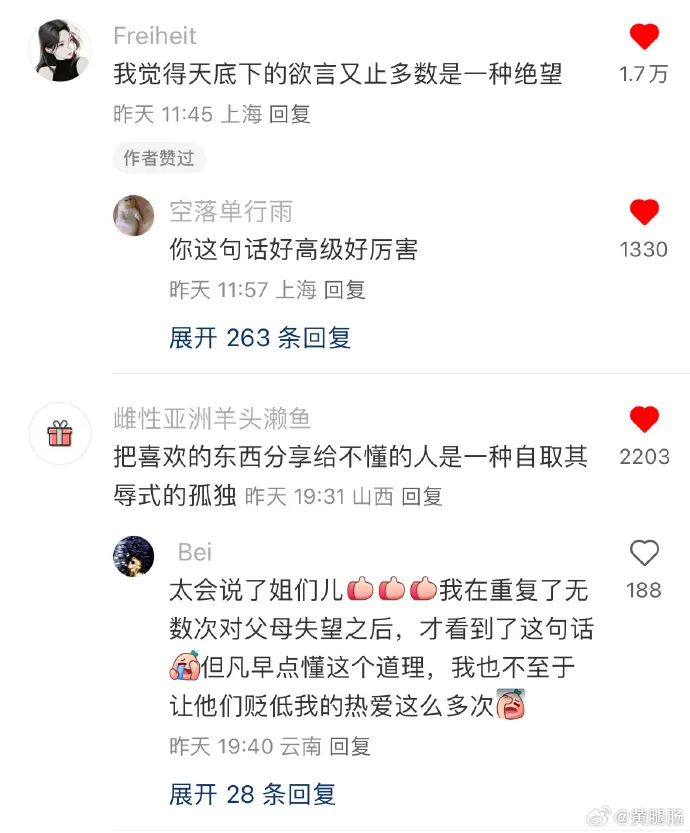
Task: Open Bei's profile avatar
Action: click(x=133, y=556)
